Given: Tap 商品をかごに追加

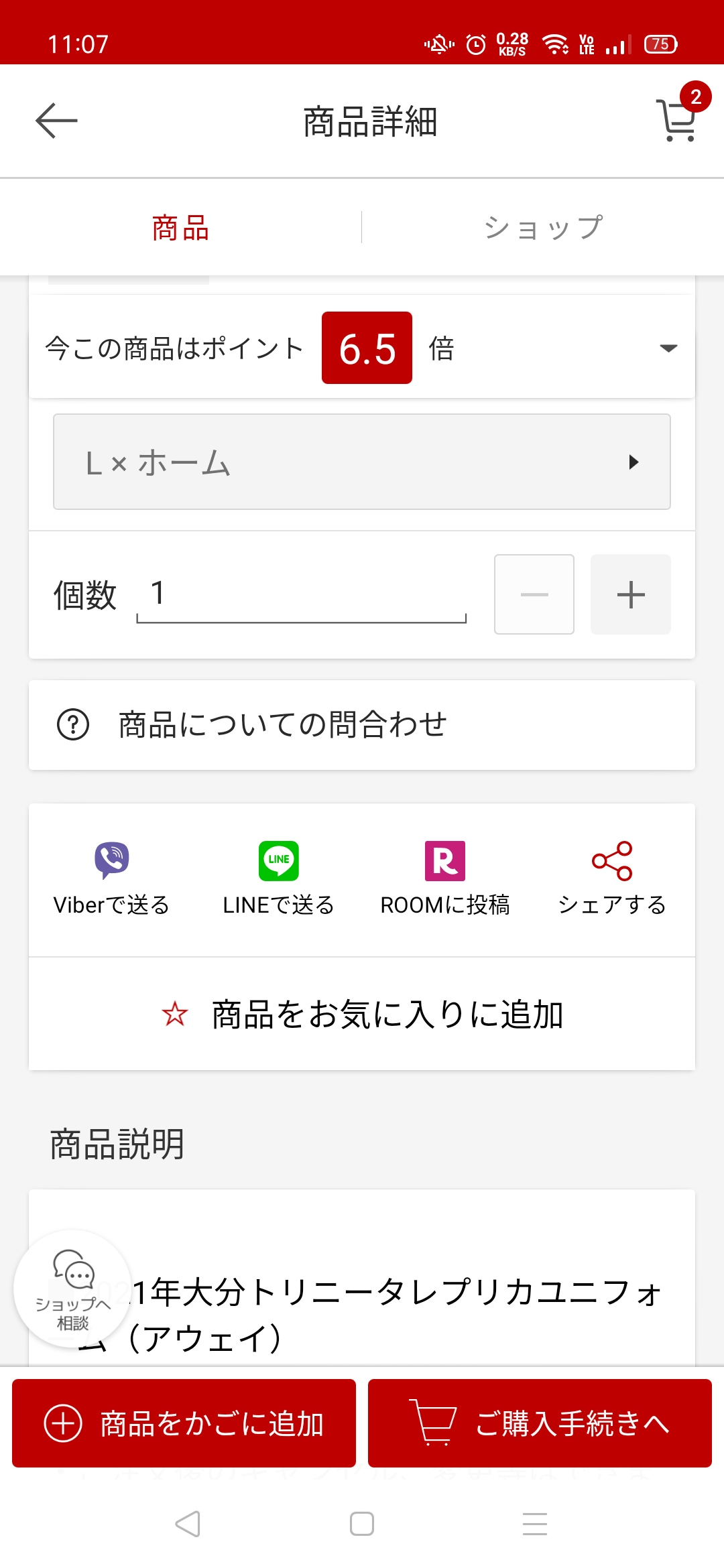Looking at the screenshot, I should tap(184, 1423).
